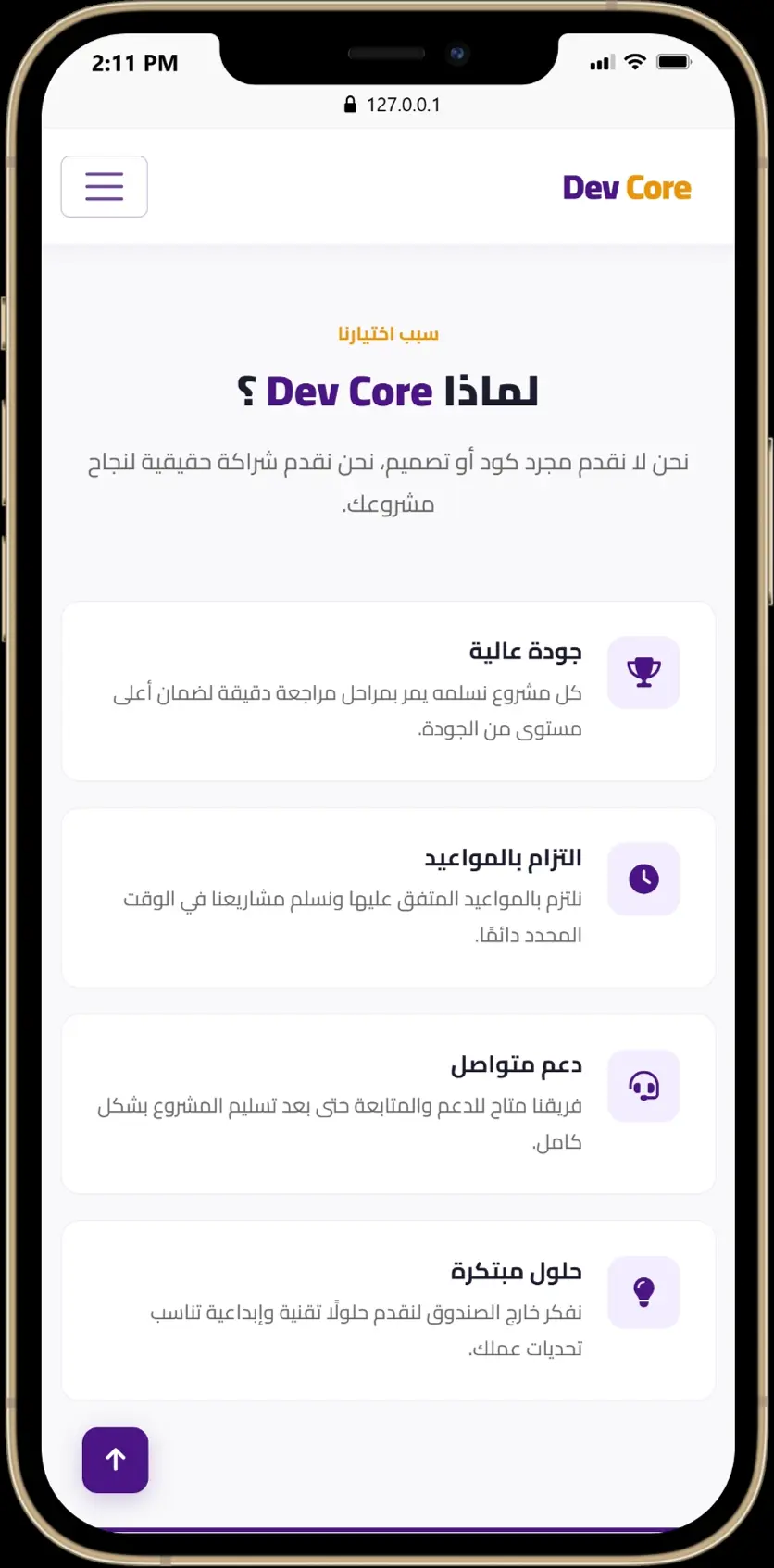The width and height of the screenshot is (774, 1568).
Task: Click the cellular signal bars icon
Action: [600, 62]
